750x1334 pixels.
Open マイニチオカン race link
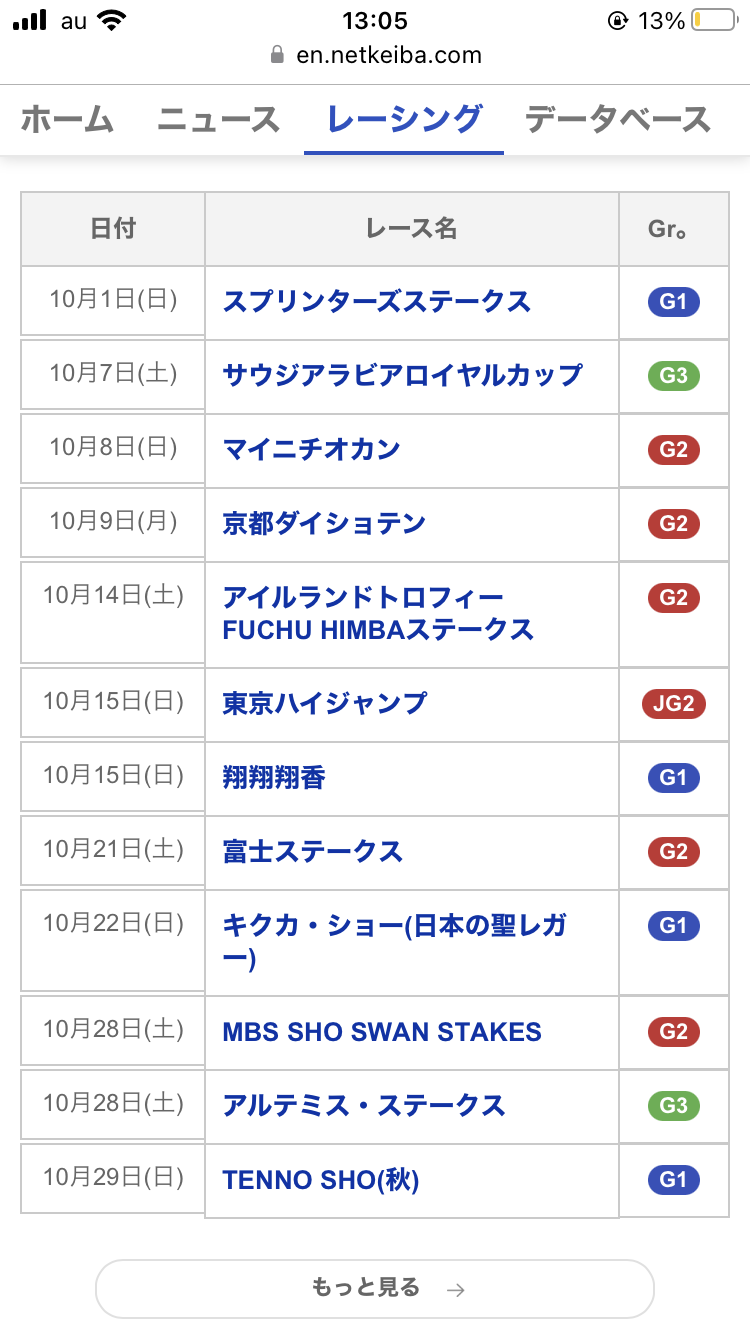tap(311, 449)
